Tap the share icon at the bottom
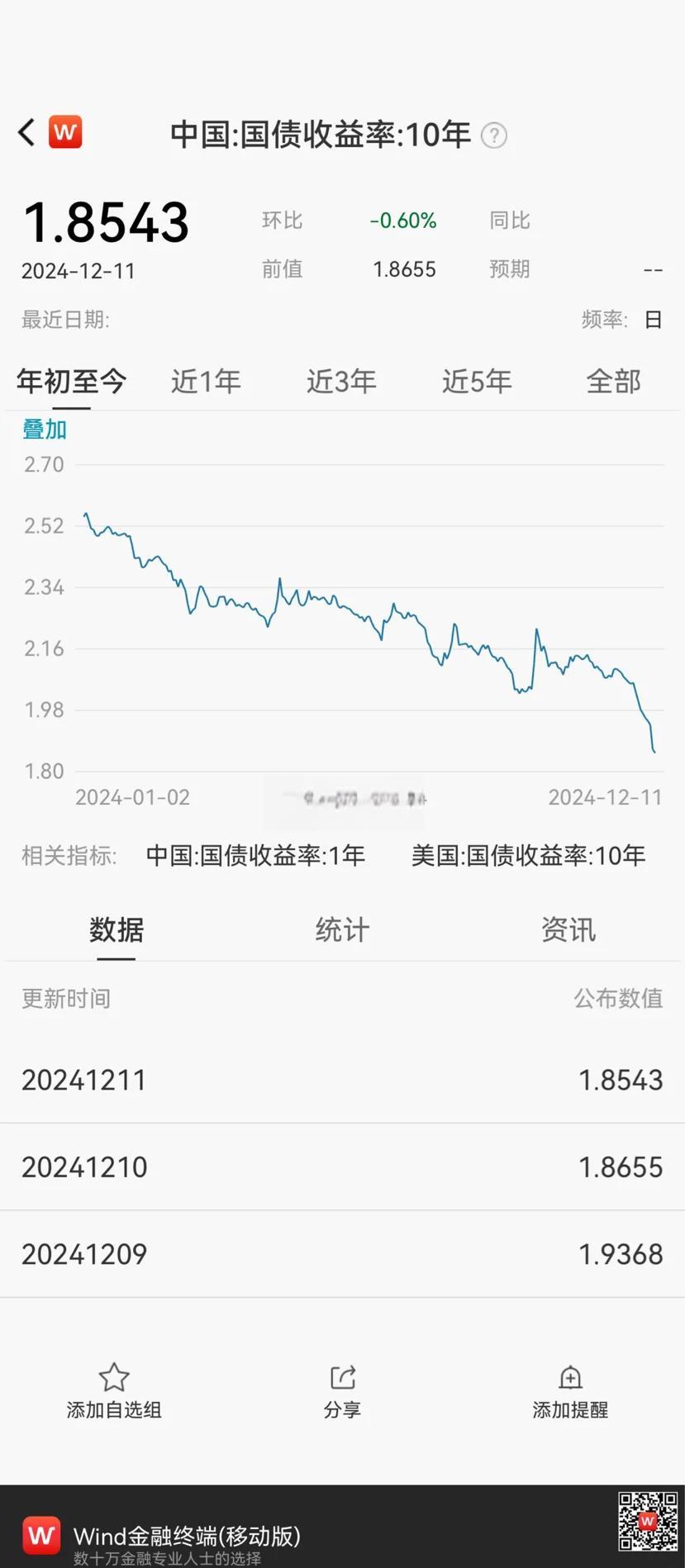The width and height of the screenshot is (685, 1568). (342, 1378)
